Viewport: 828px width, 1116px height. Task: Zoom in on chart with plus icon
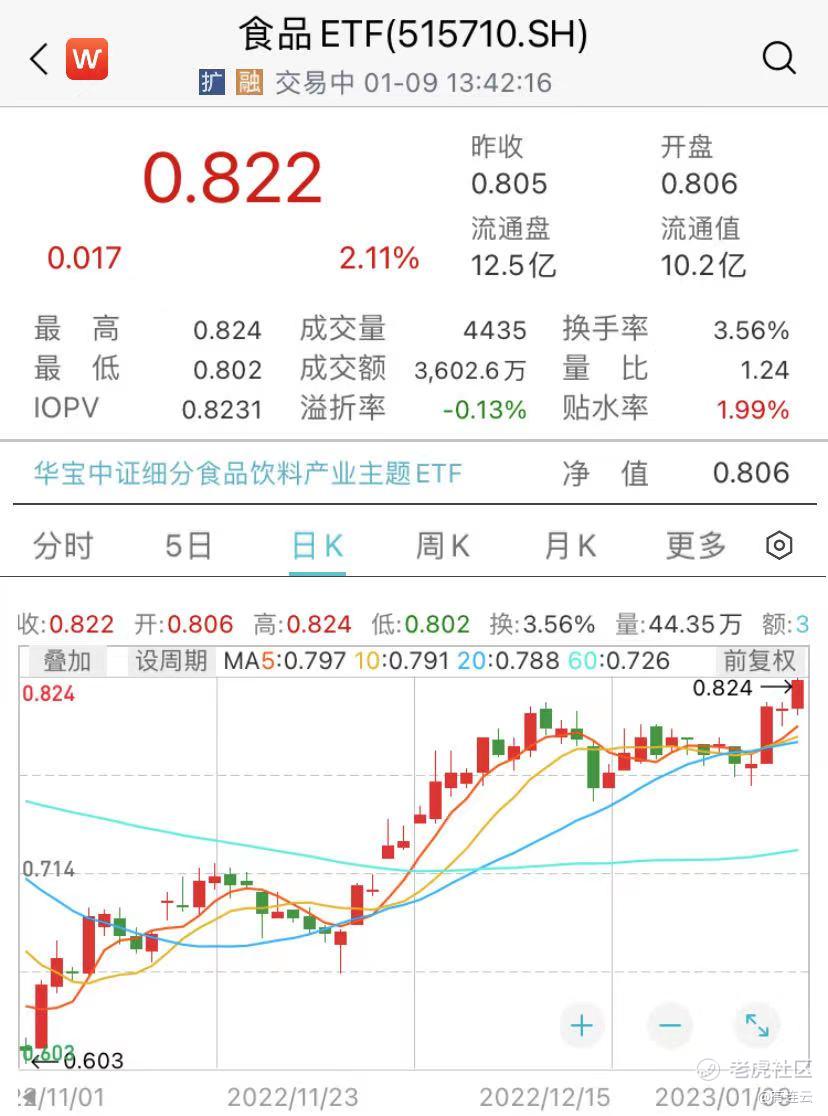pos(581,1025)
